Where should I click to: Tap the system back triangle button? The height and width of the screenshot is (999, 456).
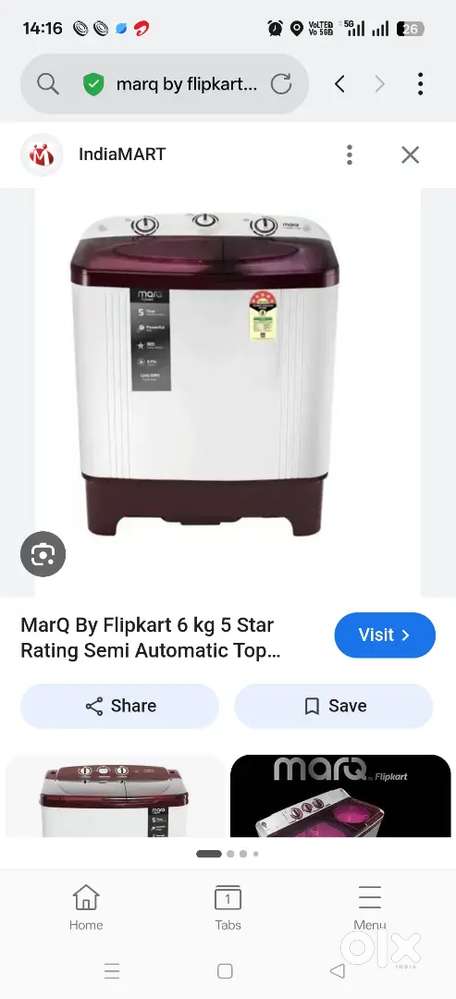[338, 971]
